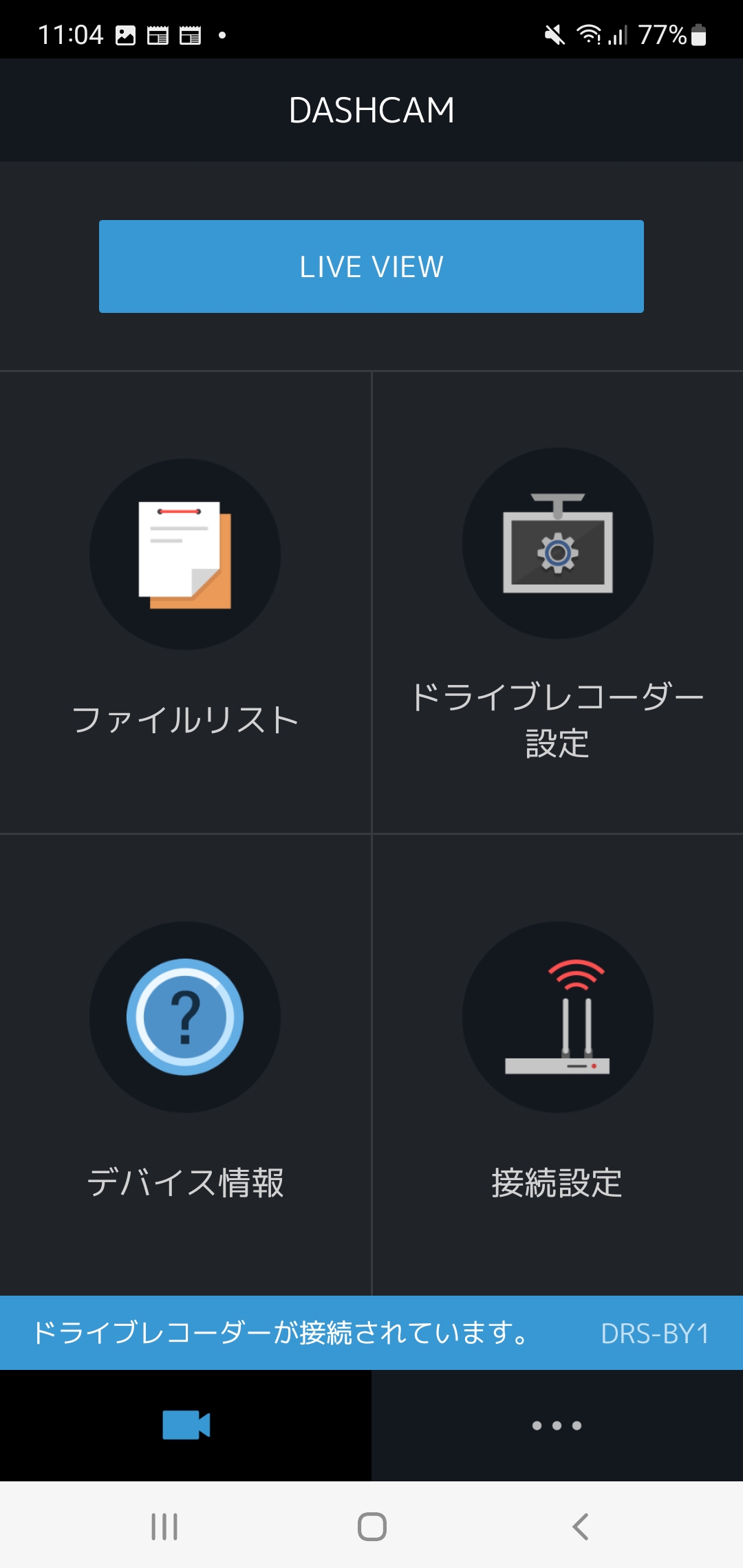The width and height of the screenshot is (743, 1568).
Task: View デバイス情報 device information
Action: 185,1065
